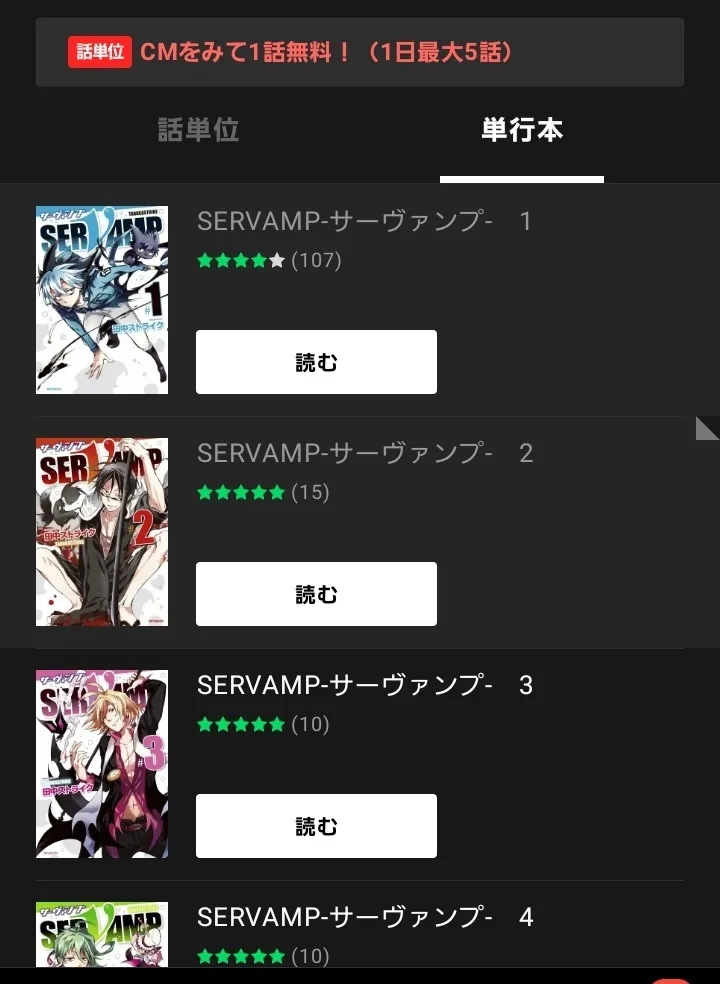Tap 読む for SERVAMP volume 3
Image resolution: width=720 pixels, height=984 pixels.
point(316,826)
